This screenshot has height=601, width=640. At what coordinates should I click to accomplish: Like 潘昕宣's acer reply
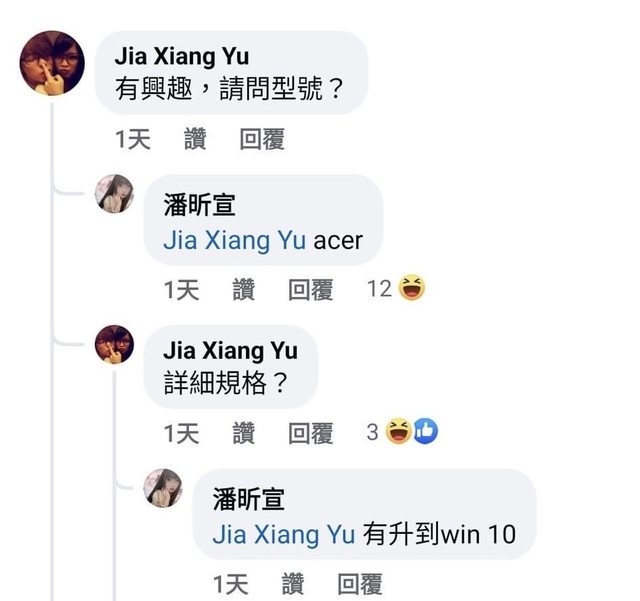coord(244,290)
